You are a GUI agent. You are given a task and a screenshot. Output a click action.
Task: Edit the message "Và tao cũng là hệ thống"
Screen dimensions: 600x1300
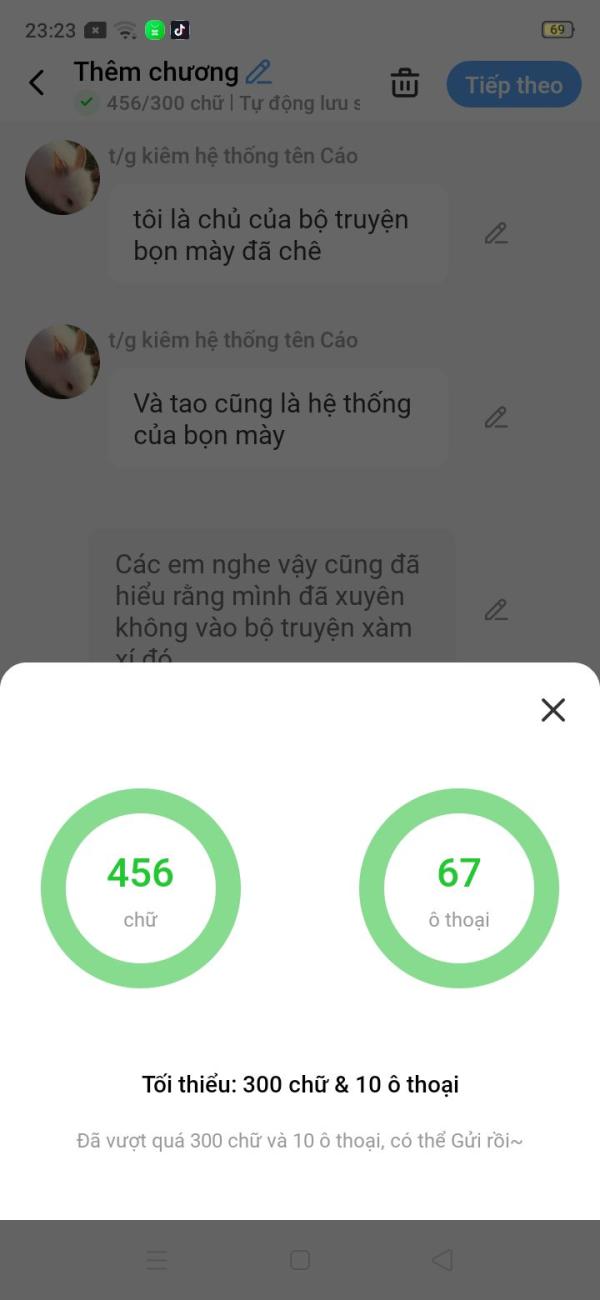496,418
